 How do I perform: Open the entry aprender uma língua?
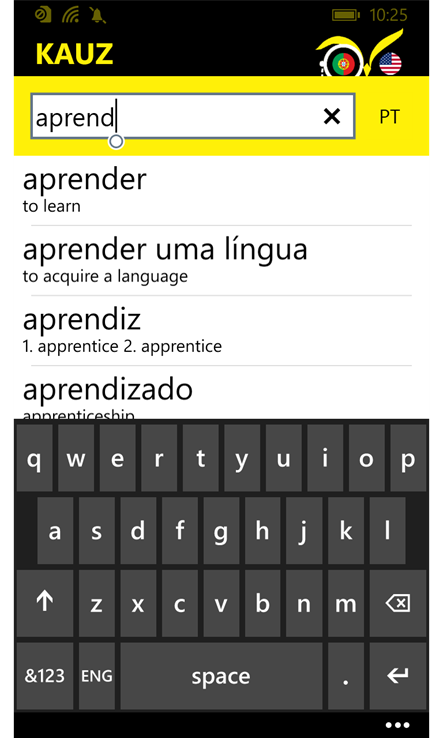point(221,261)
